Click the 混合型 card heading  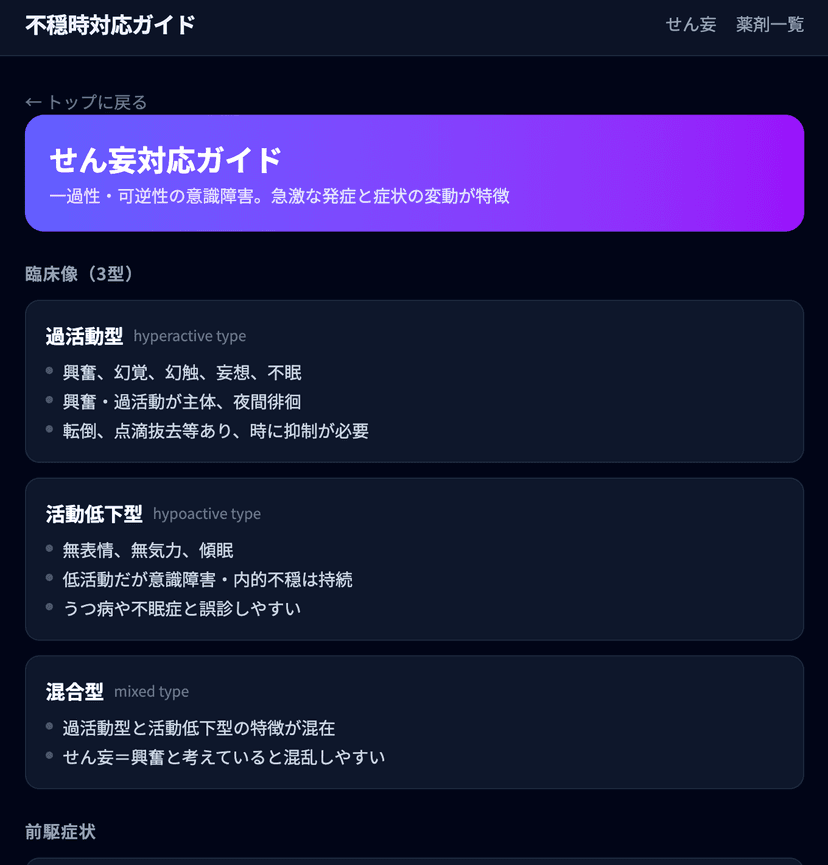(75, 691)
